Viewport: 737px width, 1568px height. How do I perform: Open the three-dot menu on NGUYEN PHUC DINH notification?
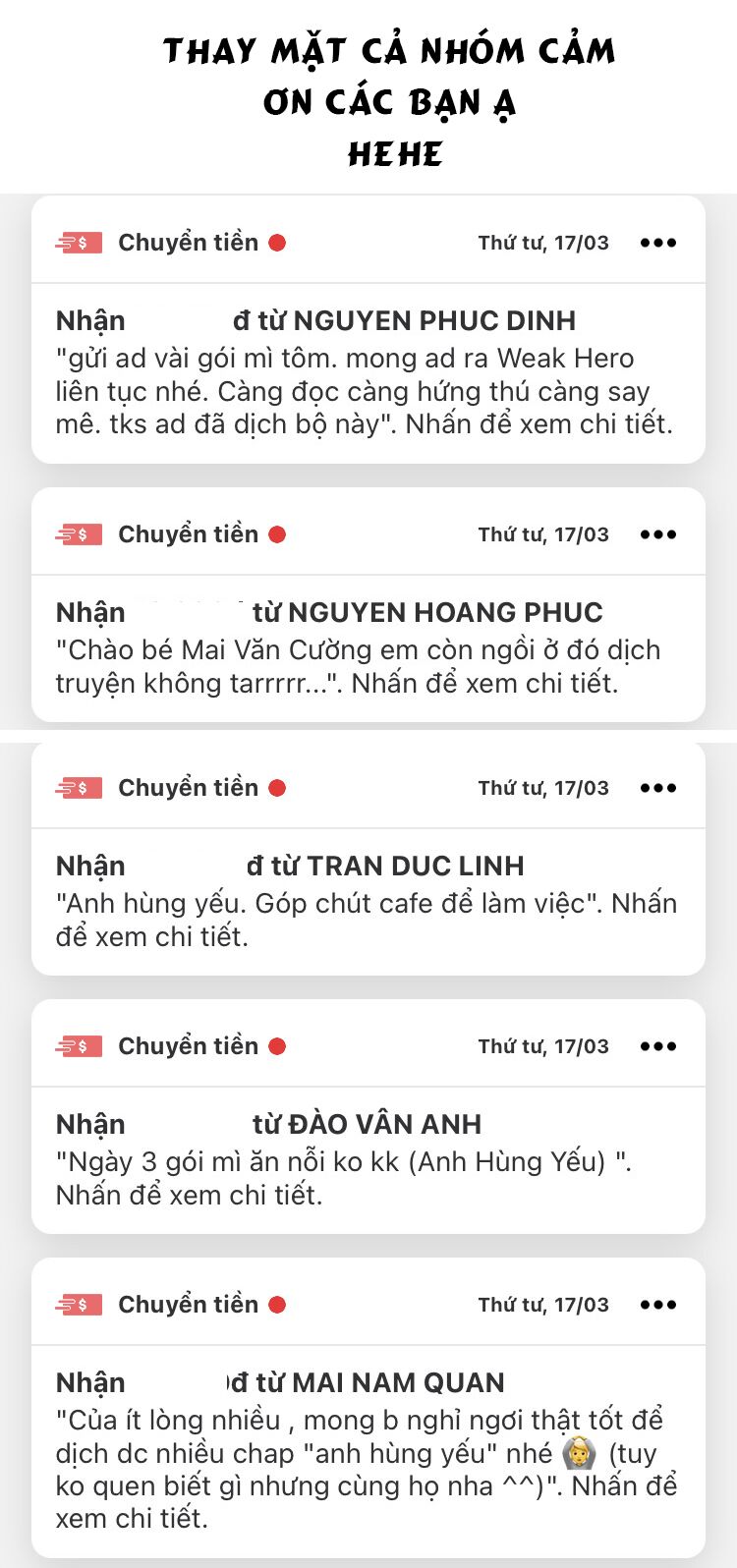657,242
